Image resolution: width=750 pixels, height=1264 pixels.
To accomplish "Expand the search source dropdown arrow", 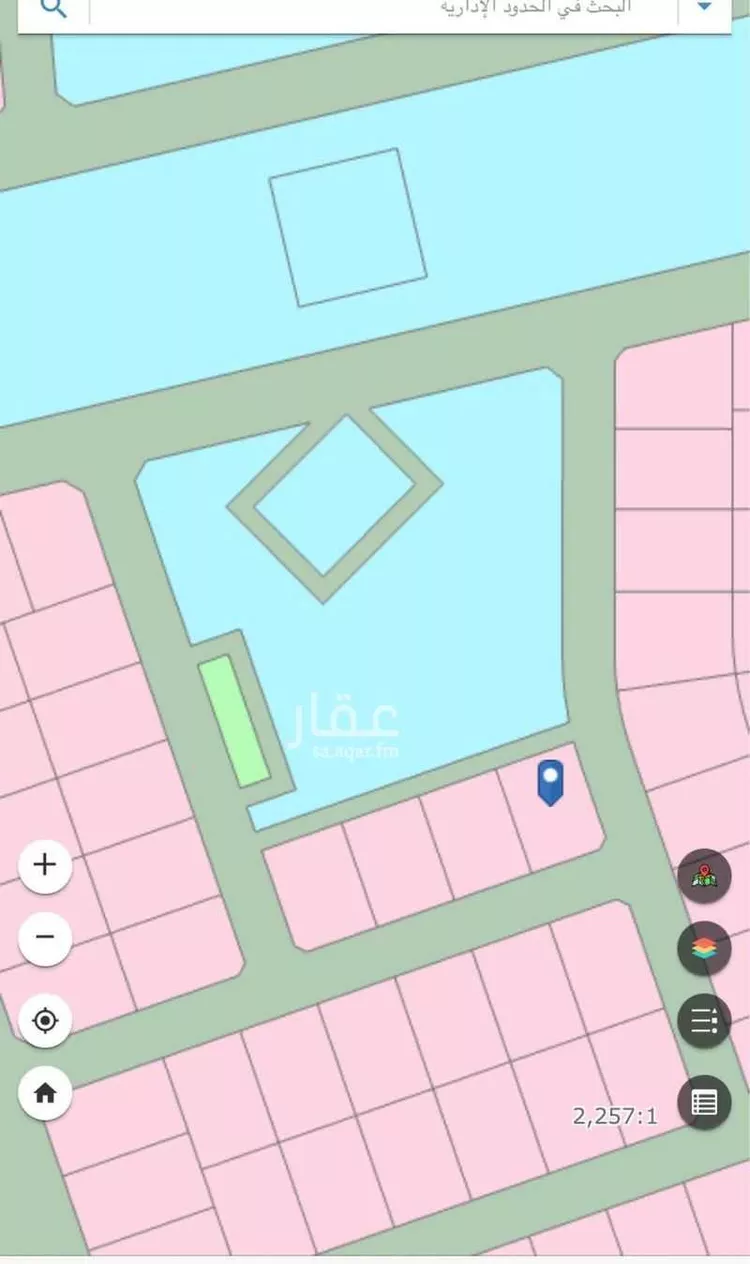I will (x=704, y=8).
